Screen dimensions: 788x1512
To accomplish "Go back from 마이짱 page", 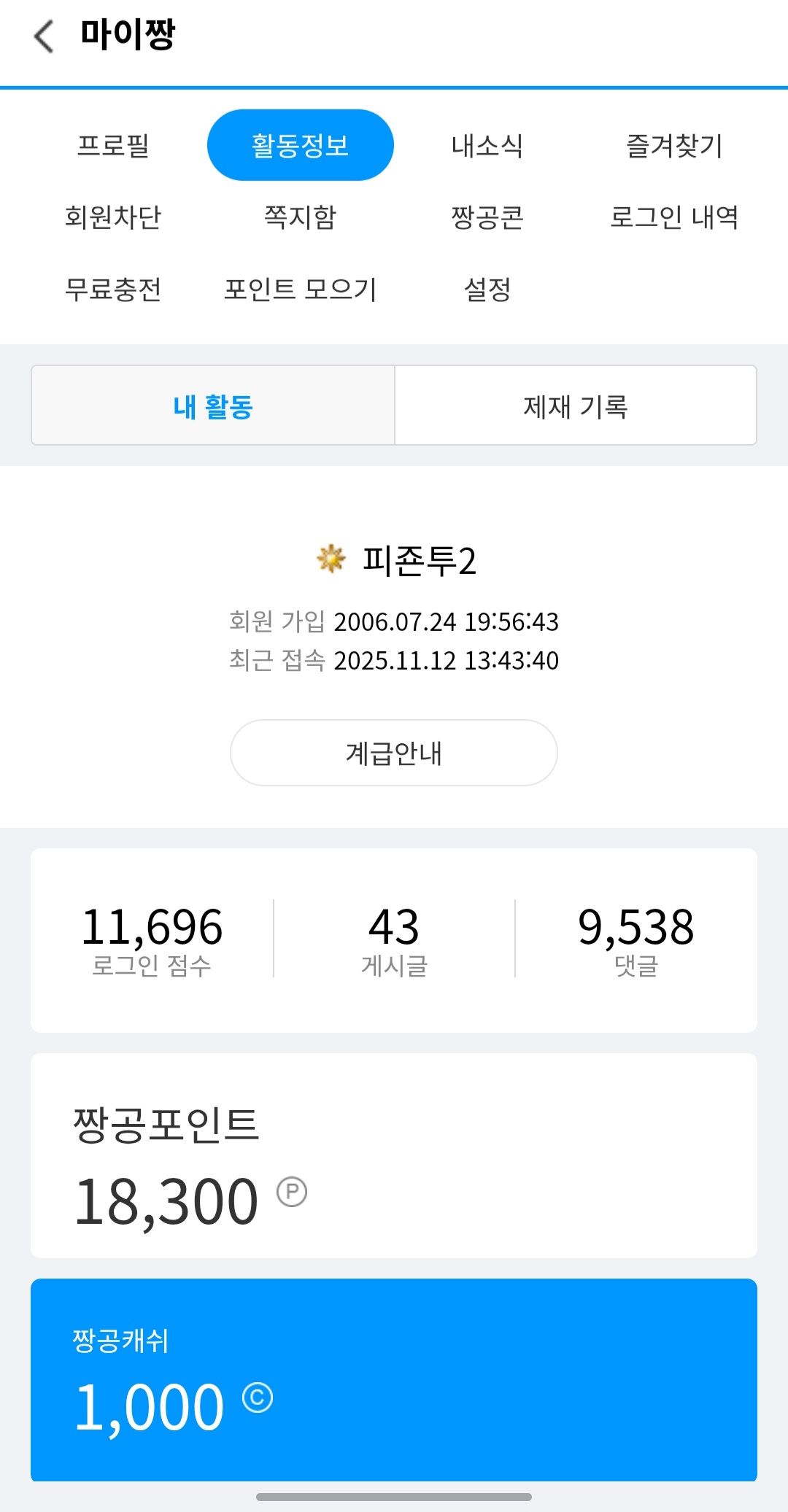I will coord(44,36).
